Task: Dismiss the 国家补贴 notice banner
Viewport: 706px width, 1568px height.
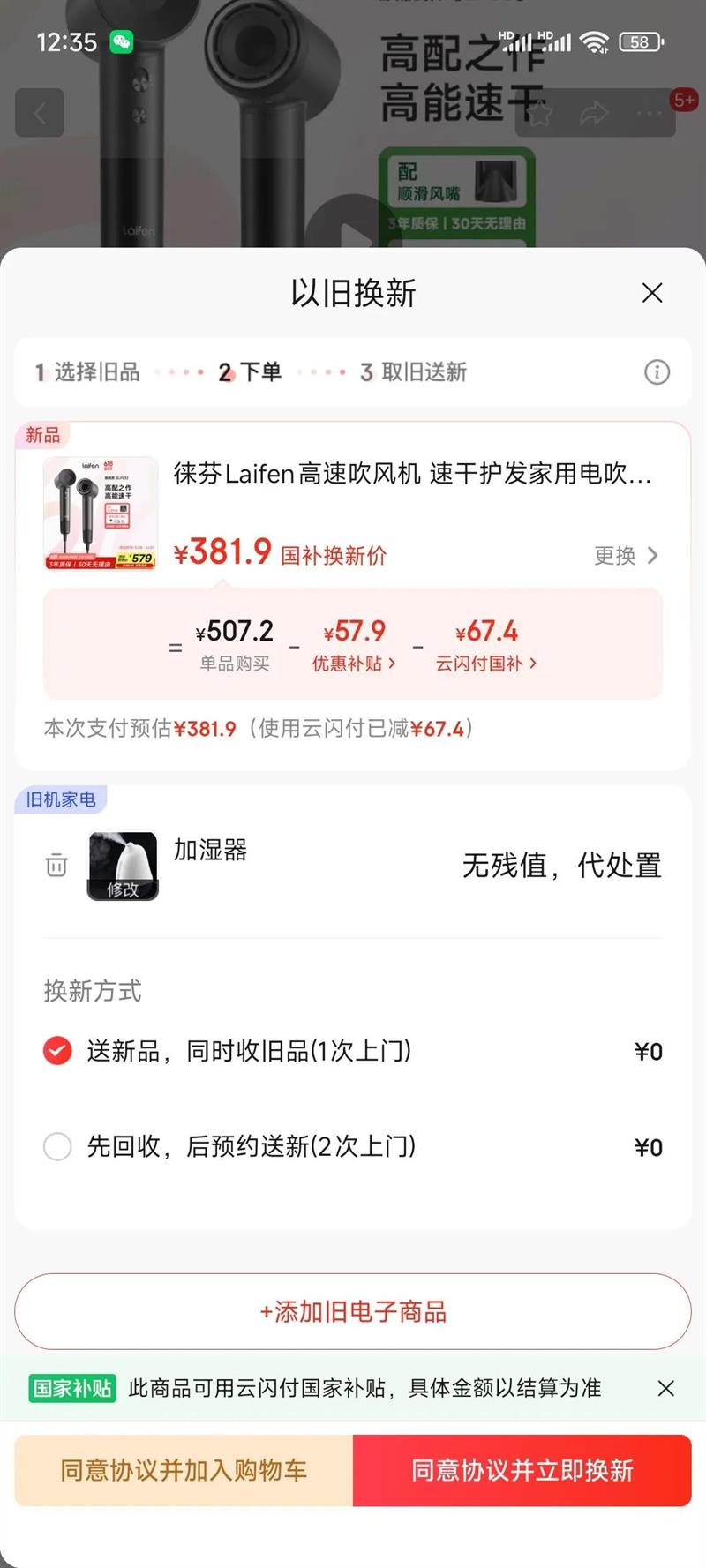Action: coord(666,1388)
